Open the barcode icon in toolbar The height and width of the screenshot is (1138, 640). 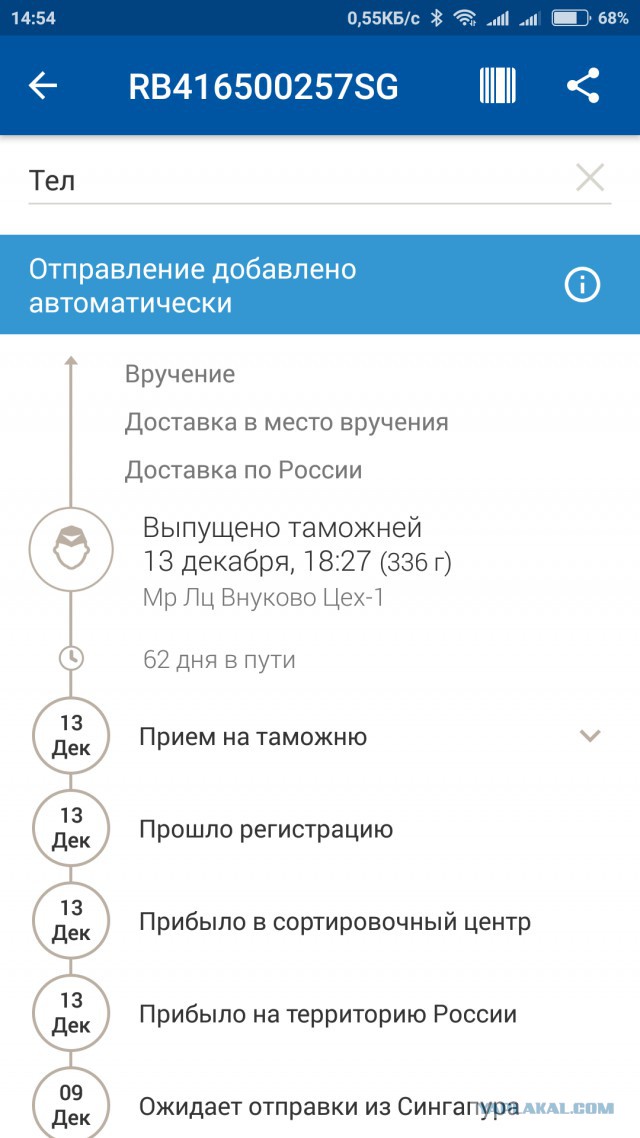(x=497, y=87)
